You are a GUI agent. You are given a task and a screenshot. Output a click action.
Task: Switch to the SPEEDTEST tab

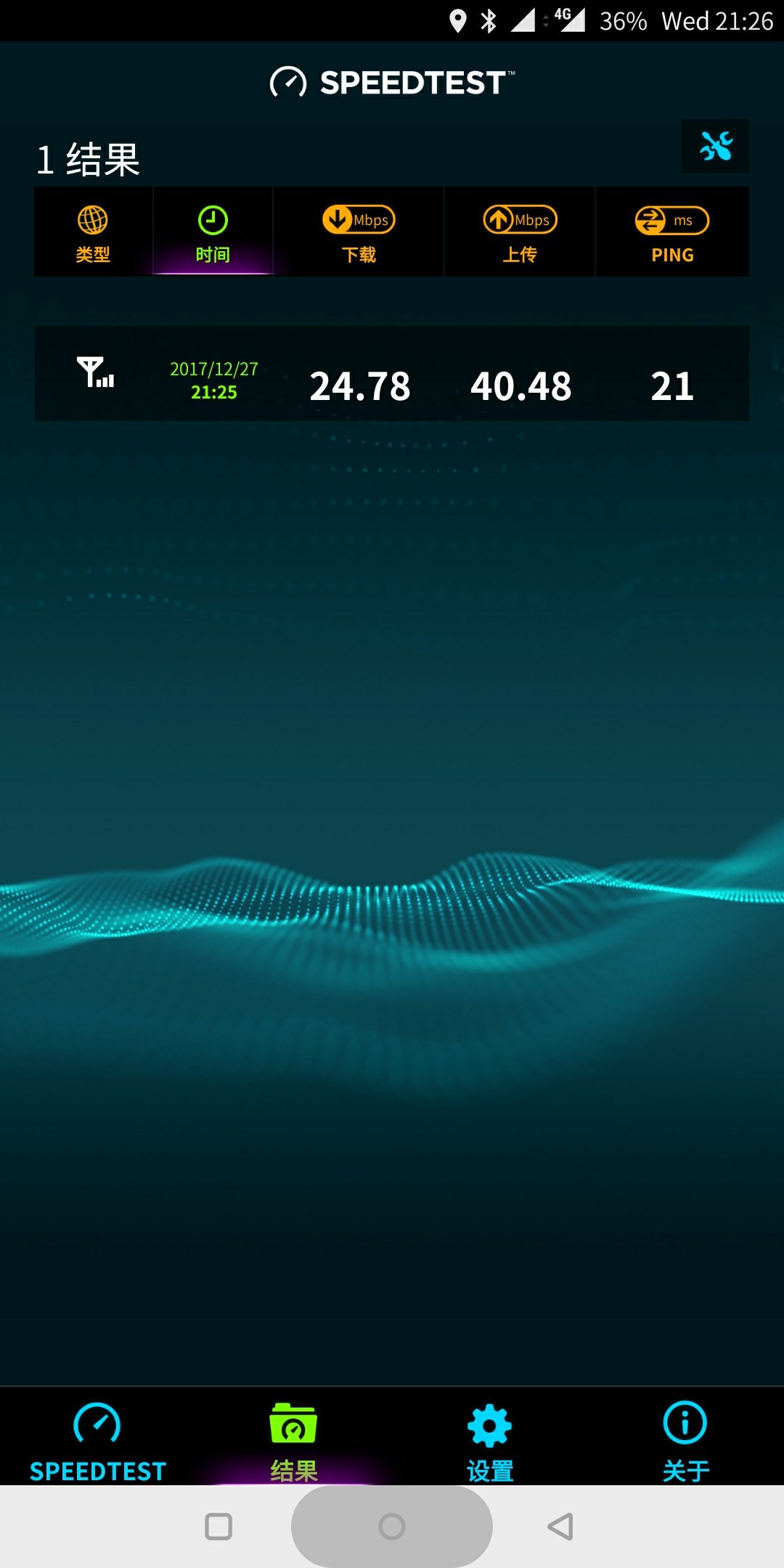pyautogui.click(x=97, y=1442)
